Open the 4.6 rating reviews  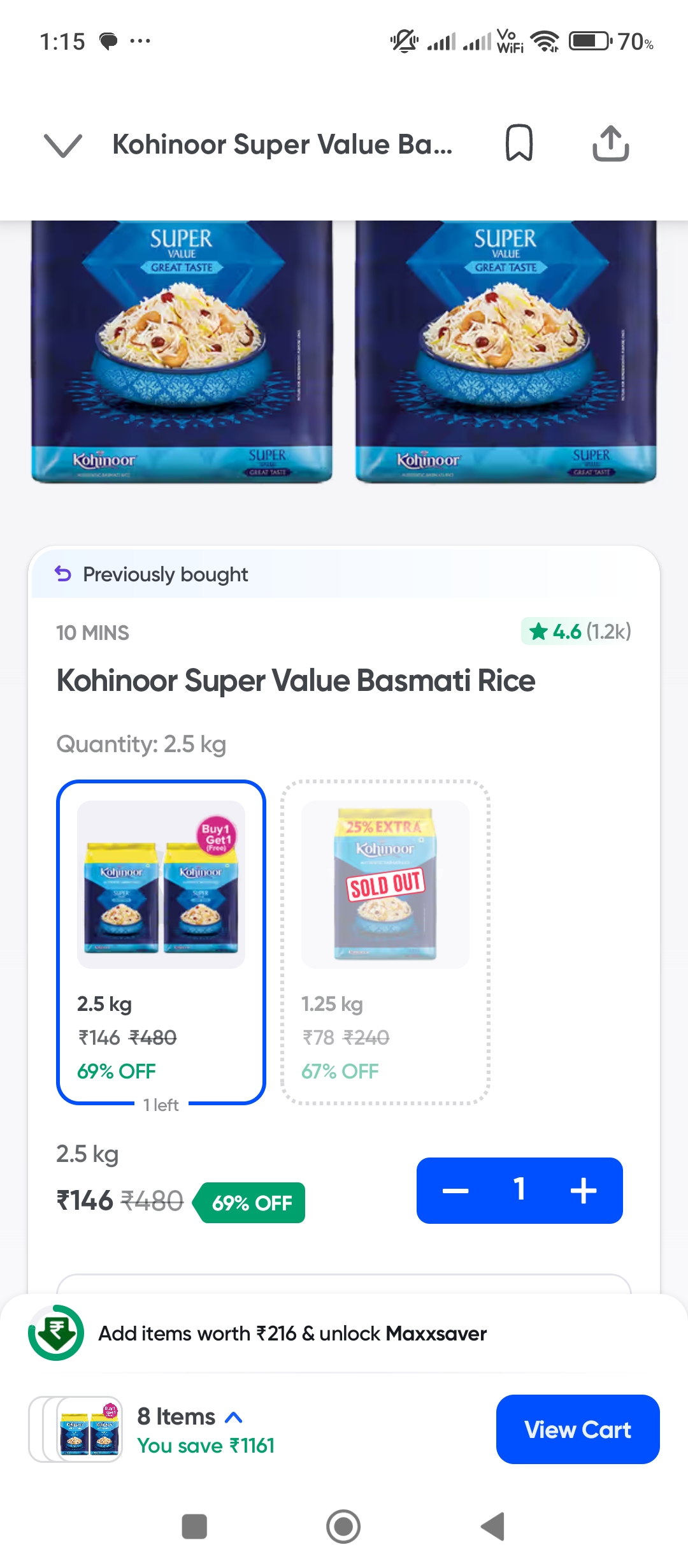[577, 632]
